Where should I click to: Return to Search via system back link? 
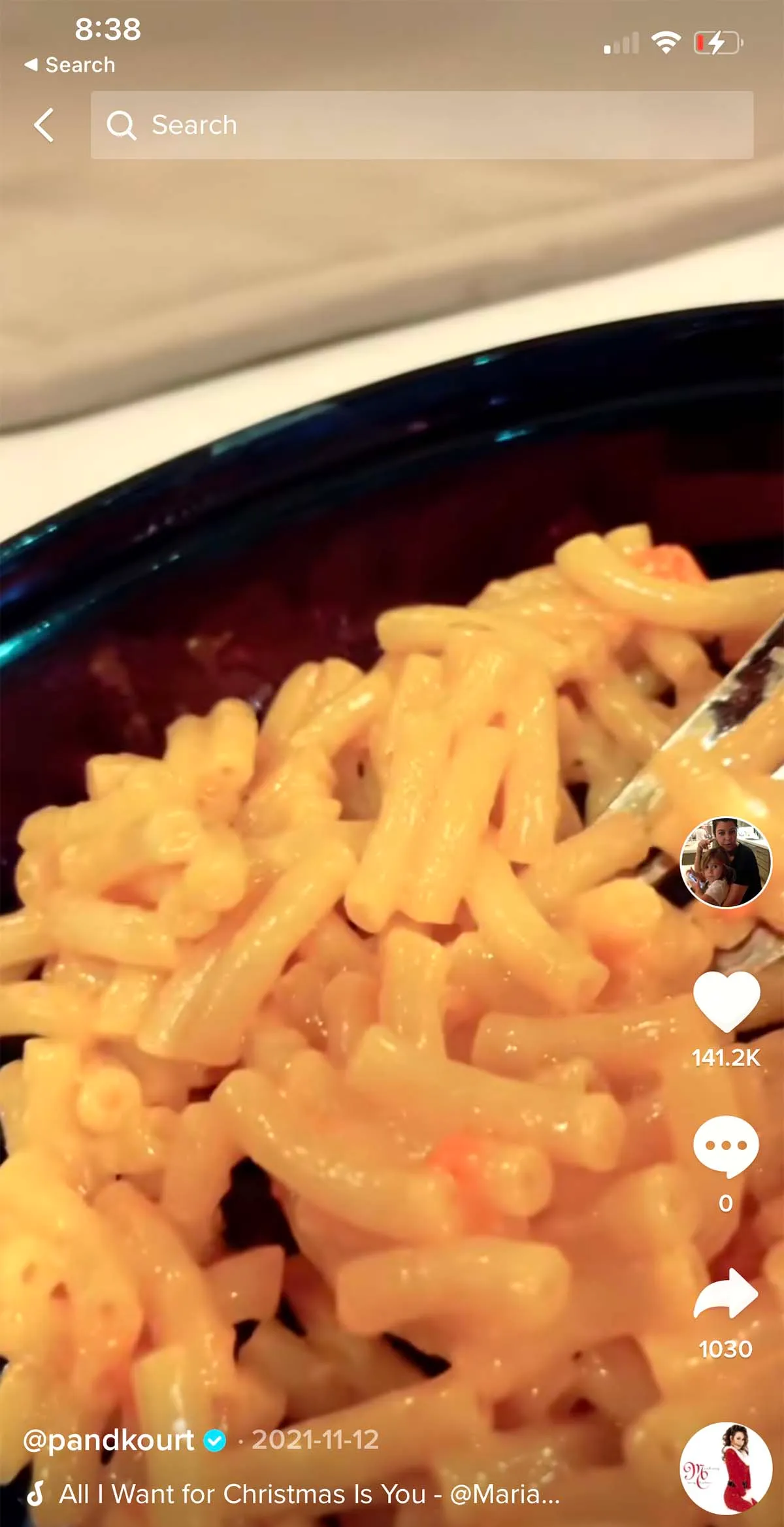(70, 65)
